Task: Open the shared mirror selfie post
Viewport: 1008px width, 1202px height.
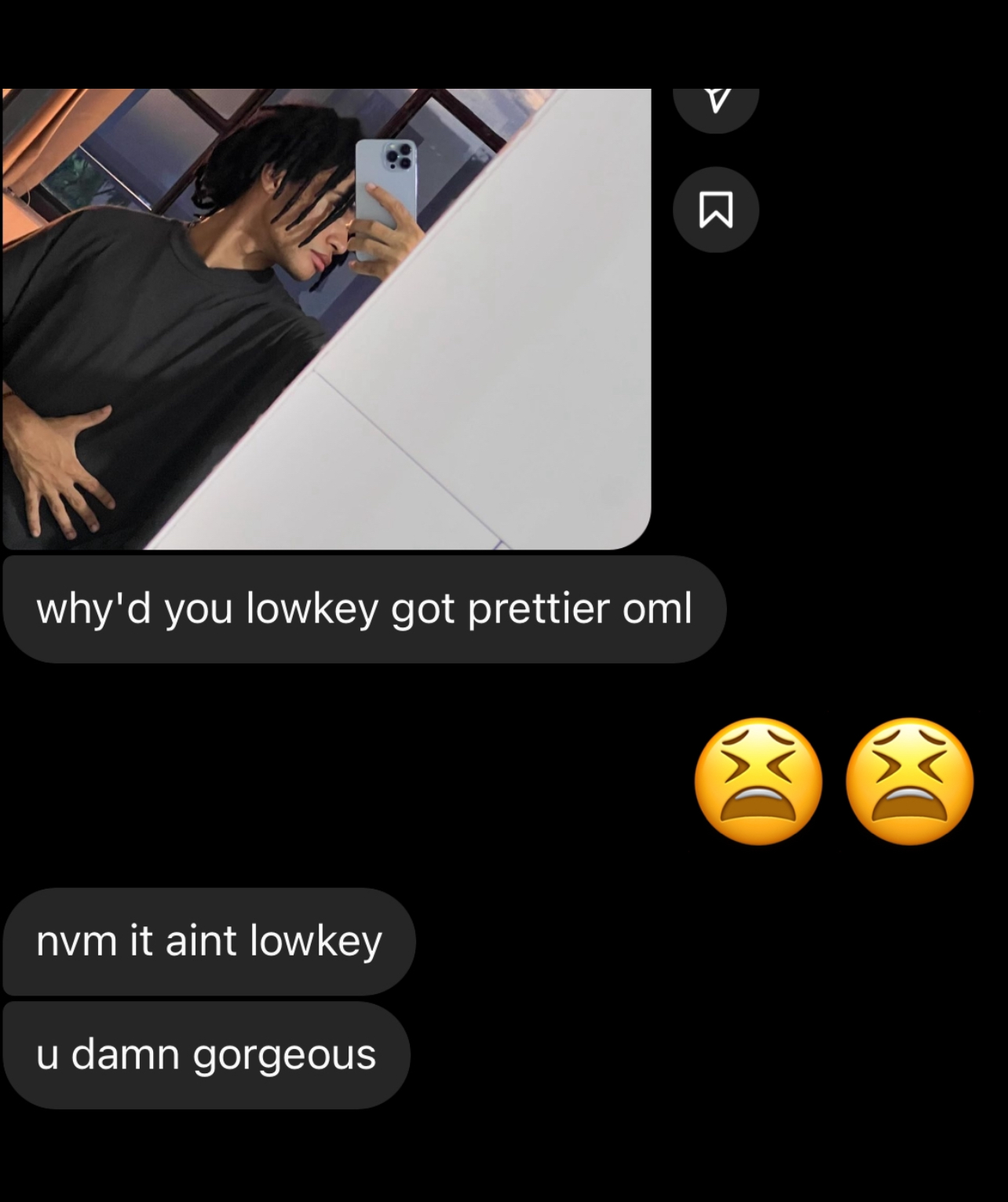Action: tap(326, 318)
